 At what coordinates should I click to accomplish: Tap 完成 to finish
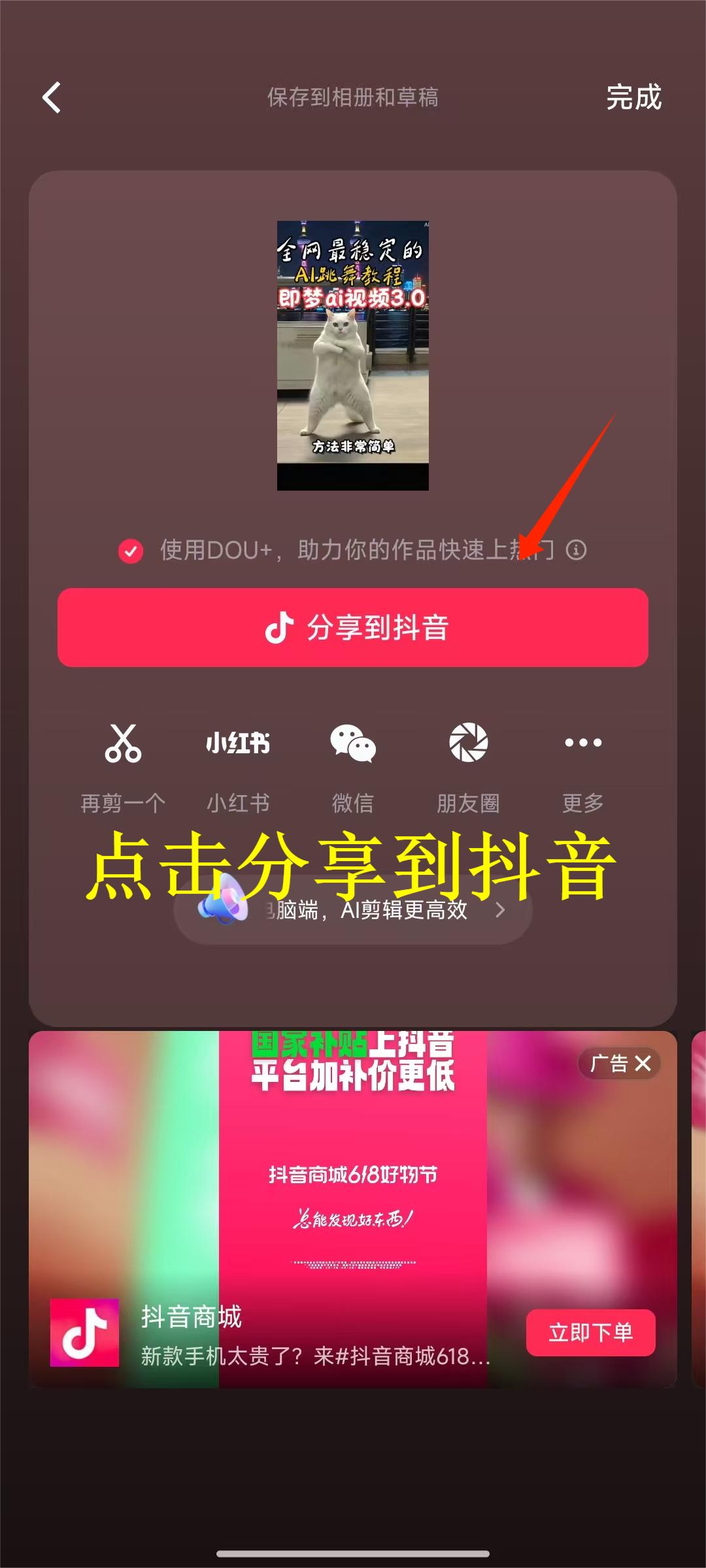[633, 97]
